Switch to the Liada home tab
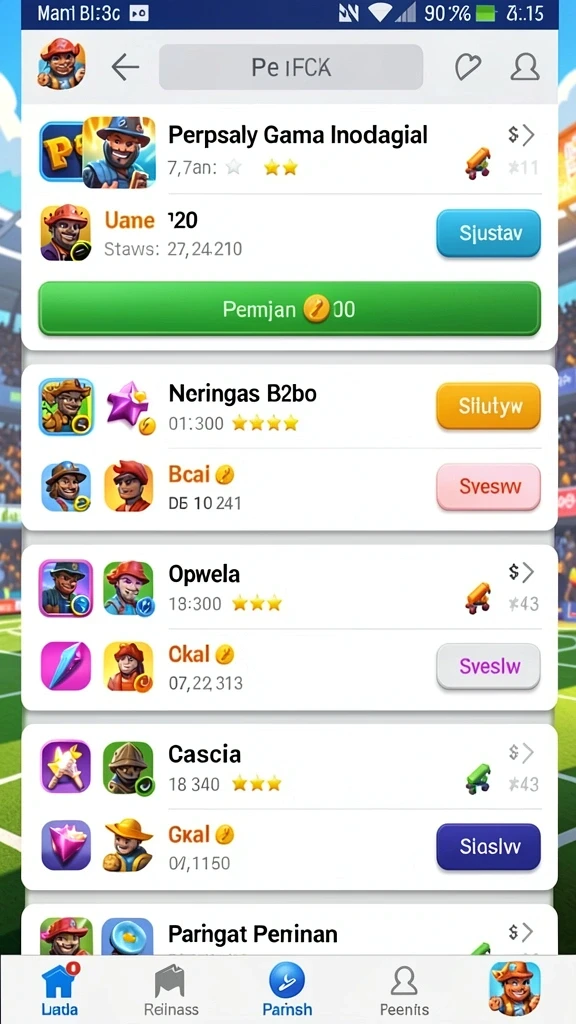 pyautogui.click(x=59, y=989)
